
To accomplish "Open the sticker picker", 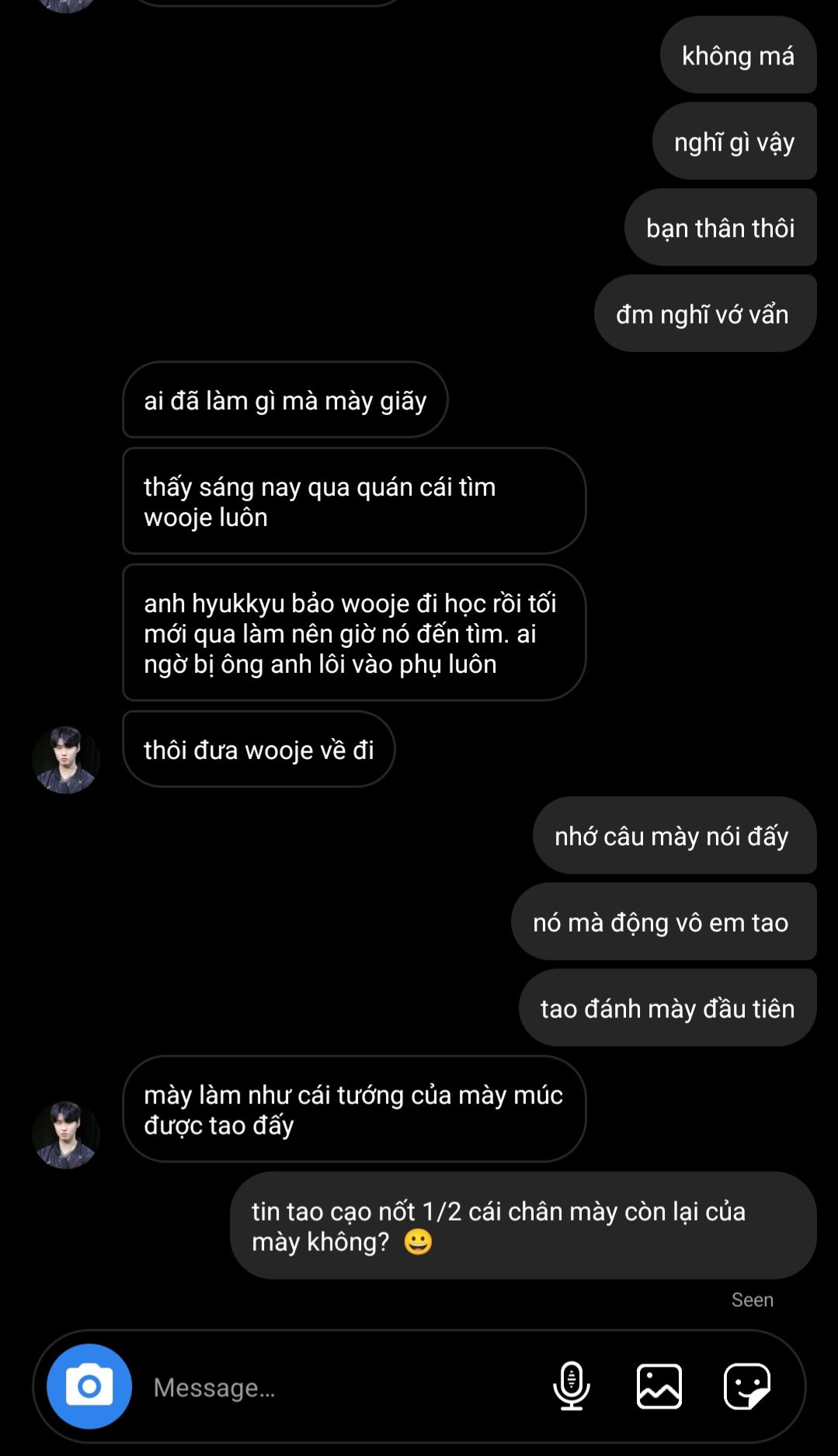I will tap(747, 1386).
